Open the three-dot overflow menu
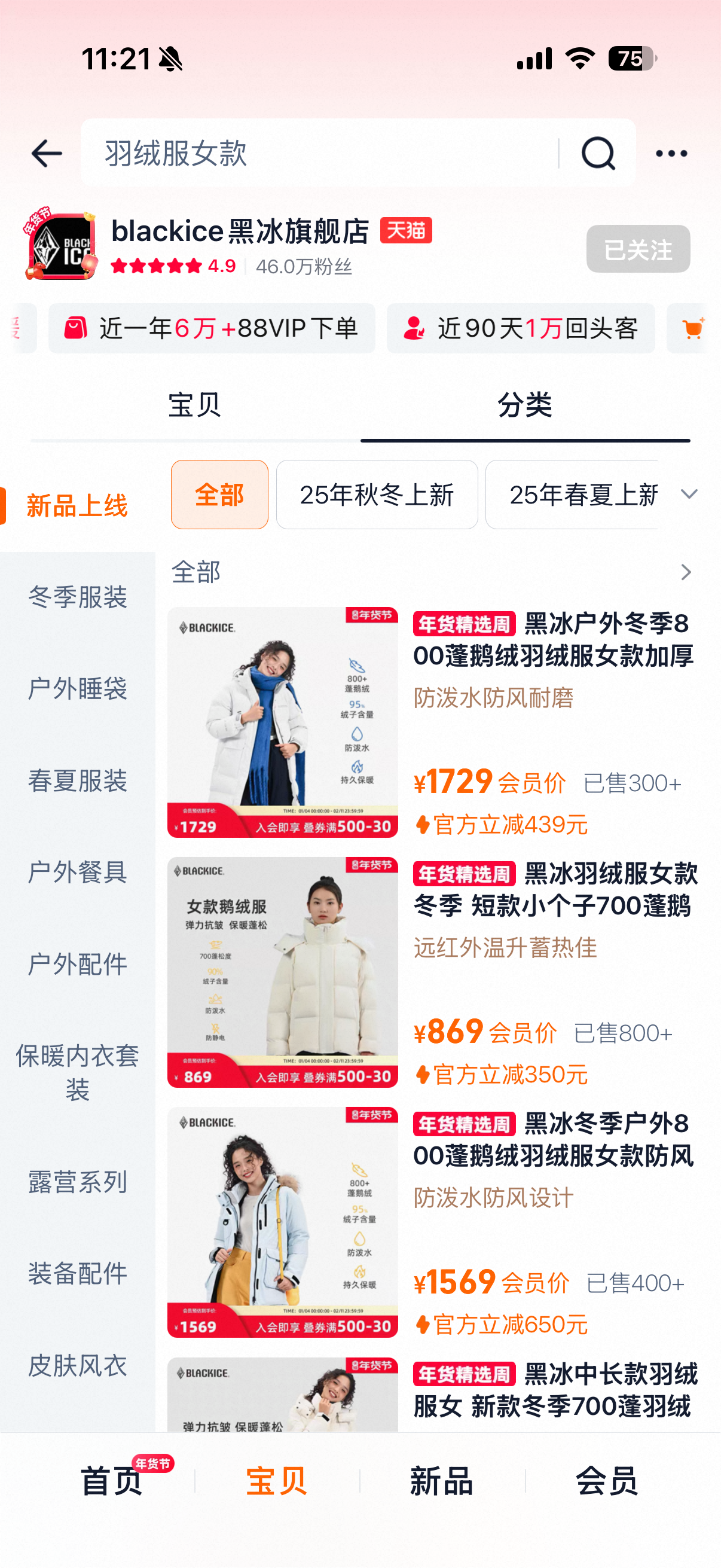721x1568 pixels. tap(671, 153)
